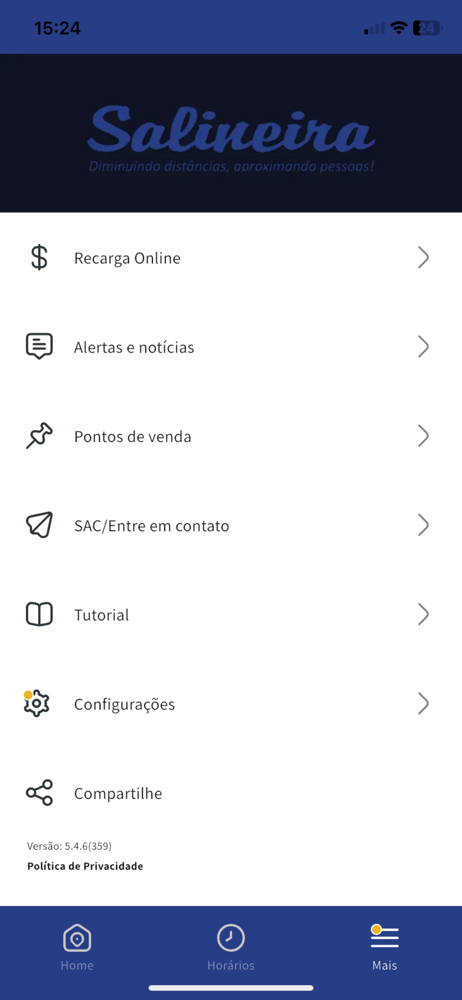The width and height of the screenshot is (462, 1000).
Task: Open Alertas e notícias
Action: pyautogui.click(x=231, y=348)
